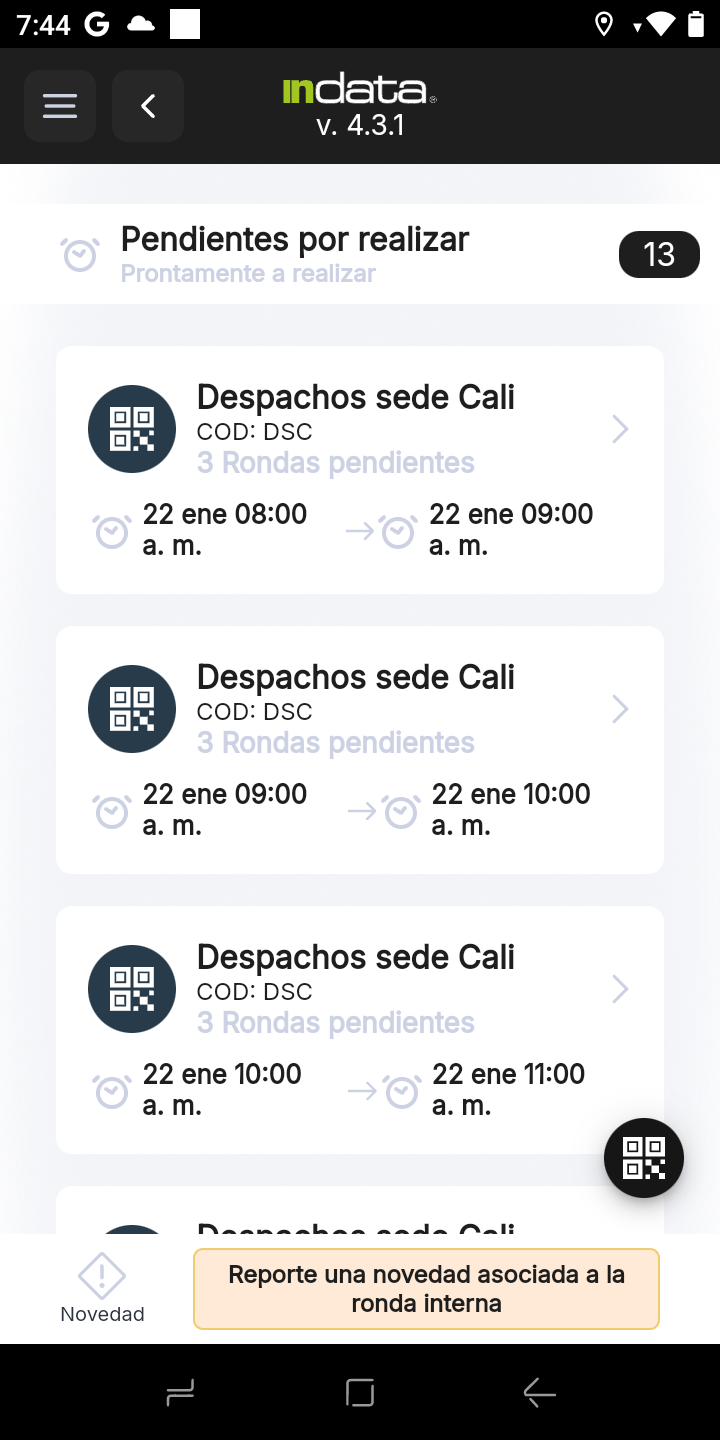Launch the floating QR scanner button
This screenshot has width=720, height=1440.
click(644, 1158)
